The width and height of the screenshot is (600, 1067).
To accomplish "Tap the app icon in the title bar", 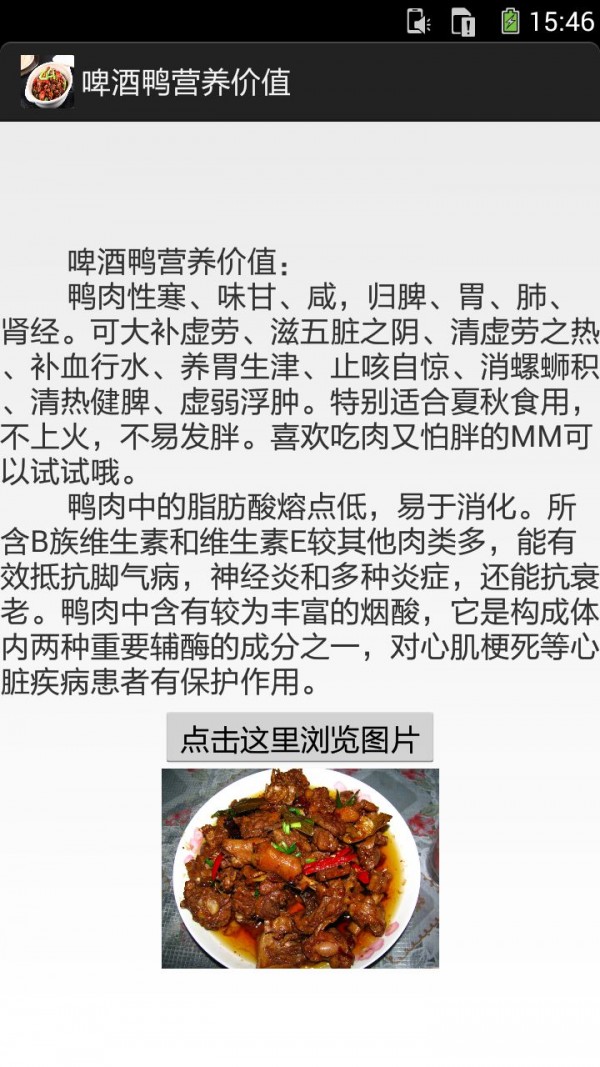I will pos(48,82).
